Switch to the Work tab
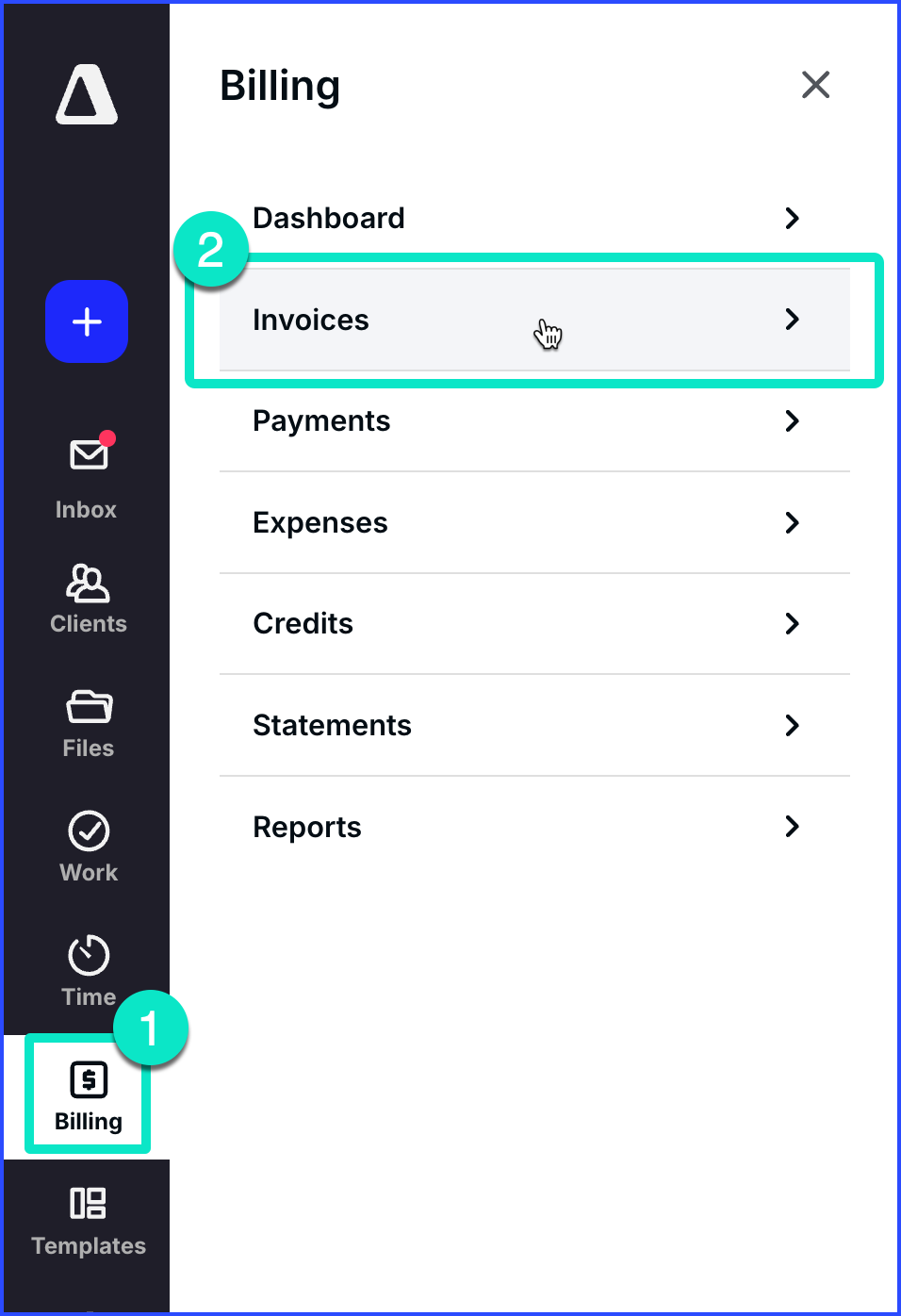Viewport: 901px width, 1316px height. 88,847
